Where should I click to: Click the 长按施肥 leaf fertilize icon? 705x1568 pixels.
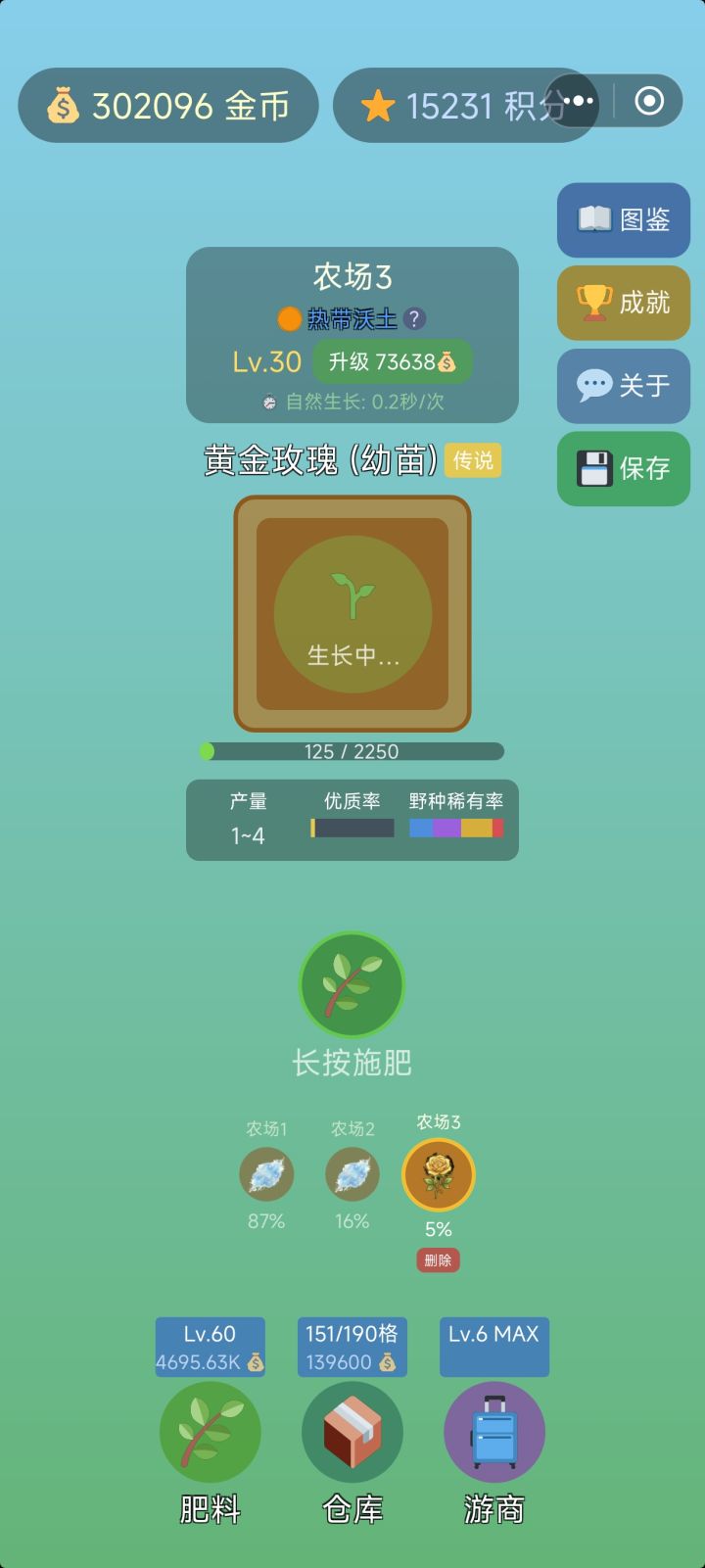352,984
